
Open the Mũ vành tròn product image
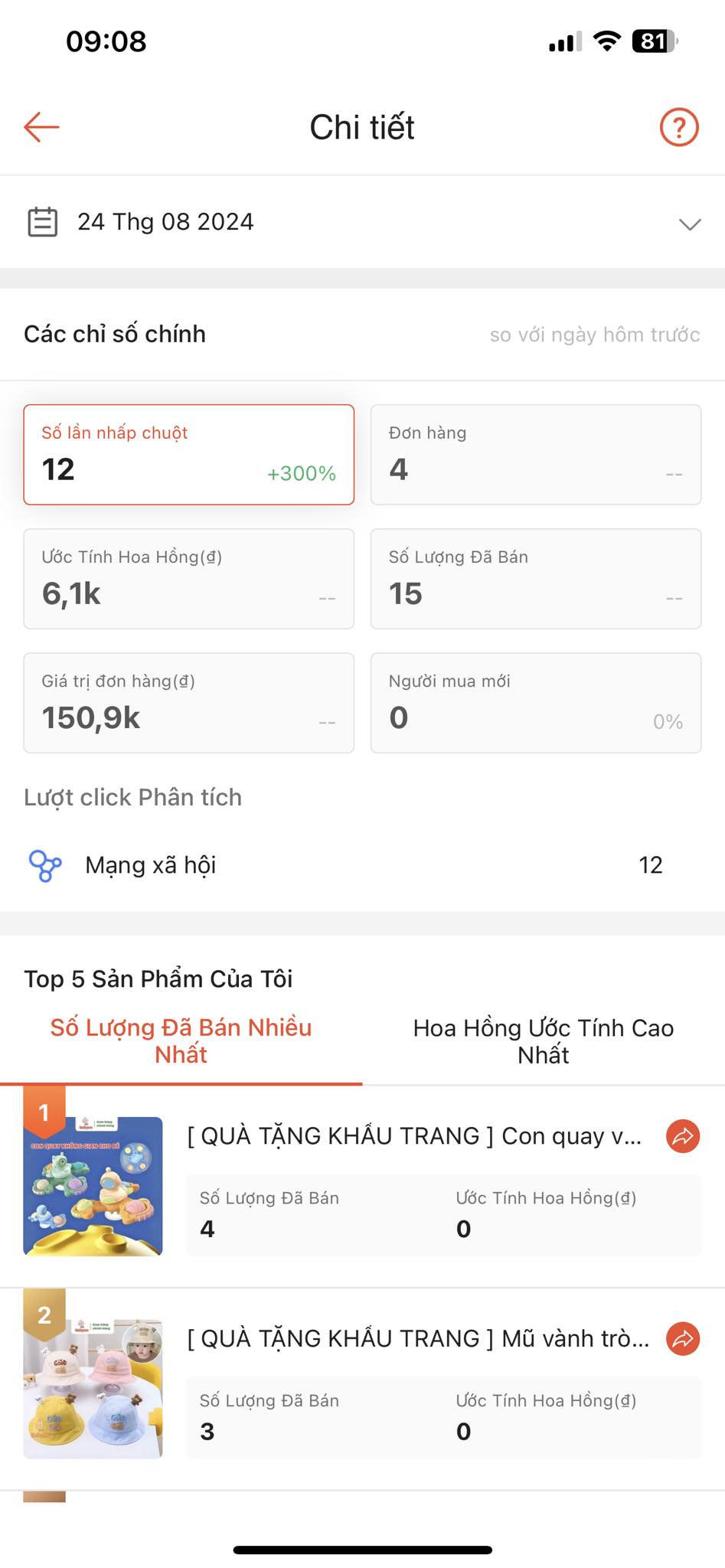click(93, 1389)
